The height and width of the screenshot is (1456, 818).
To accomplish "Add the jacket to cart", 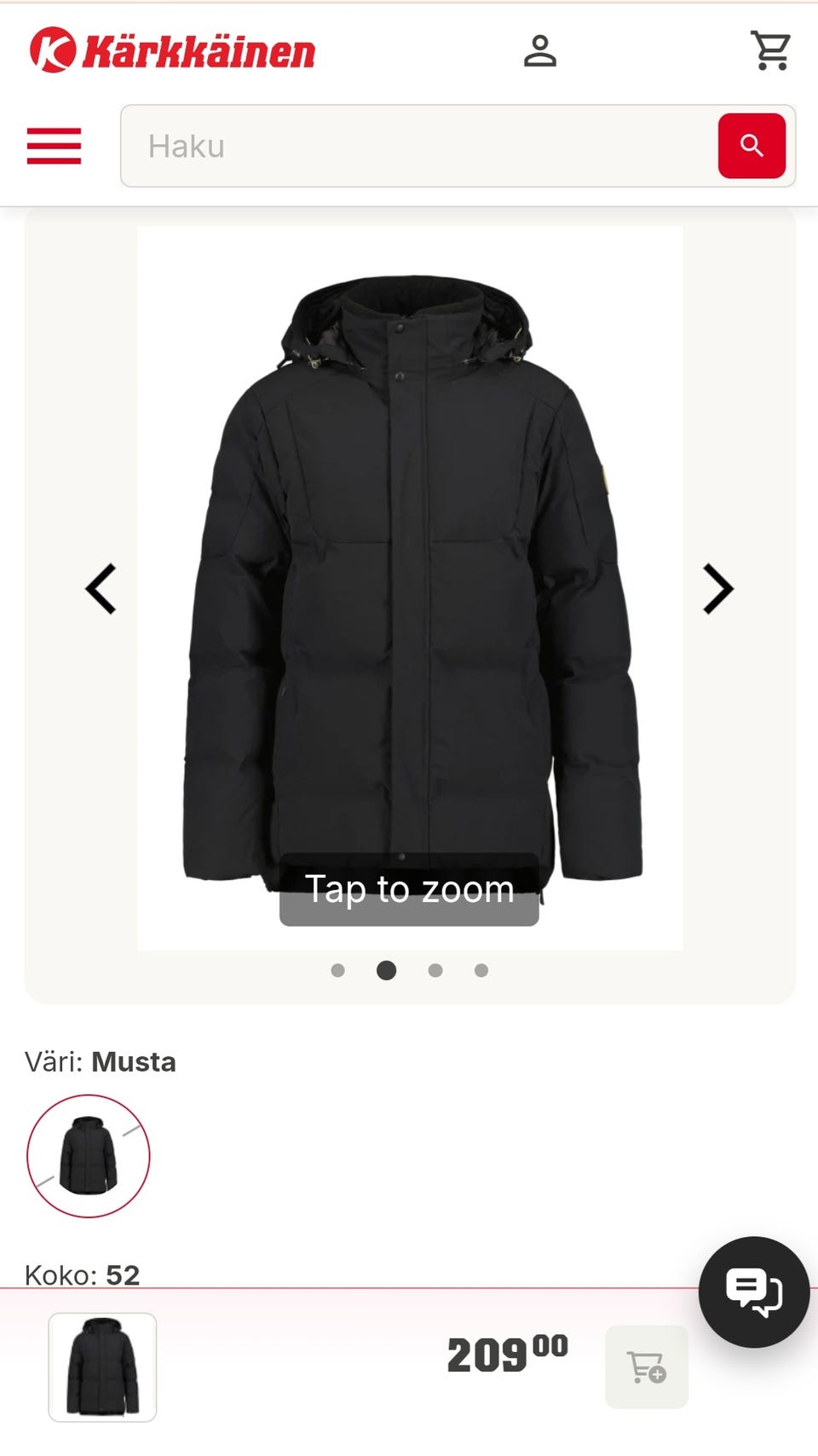I will pyautogui.click(x=646, y=1366).
